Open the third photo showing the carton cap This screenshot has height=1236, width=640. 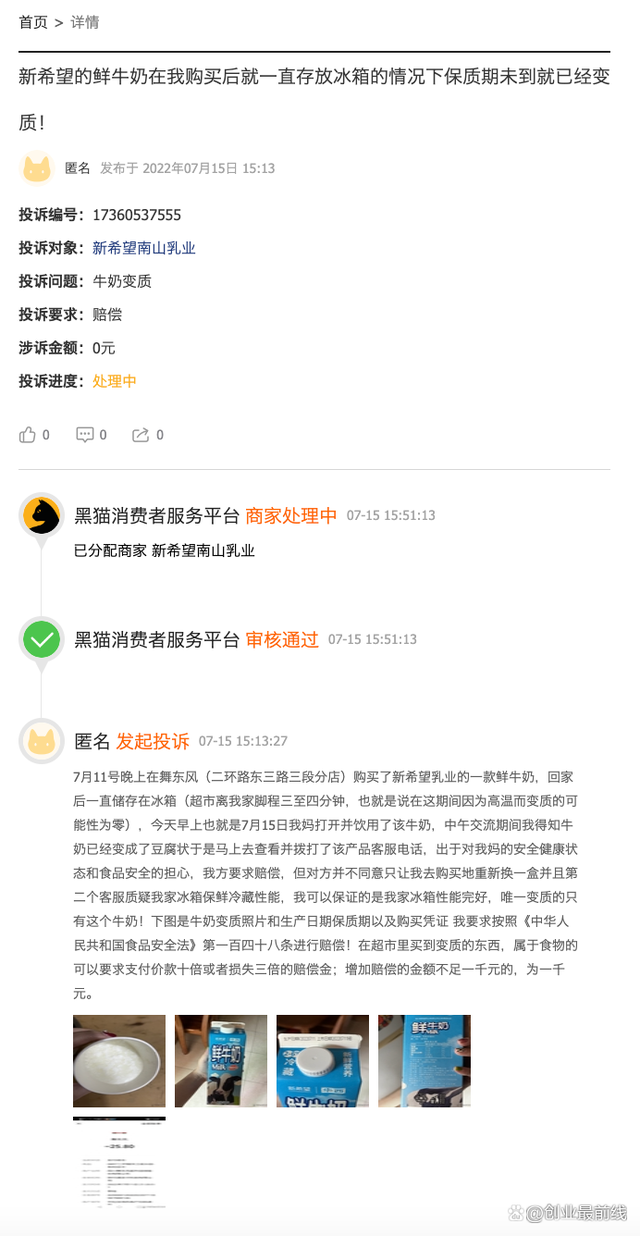tap(322, 1060)
